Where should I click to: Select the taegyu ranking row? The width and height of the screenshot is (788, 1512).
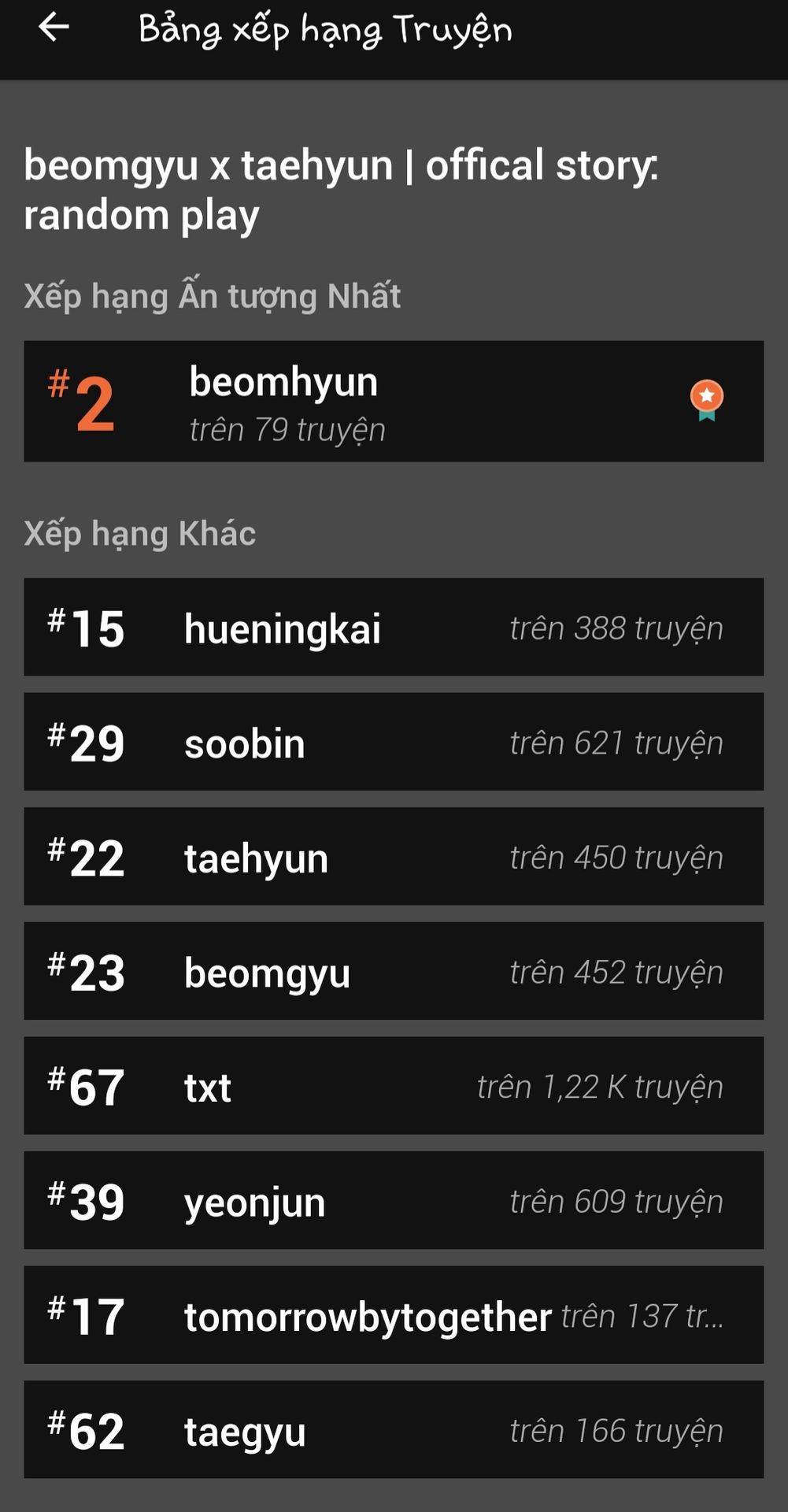(394, 1429)
